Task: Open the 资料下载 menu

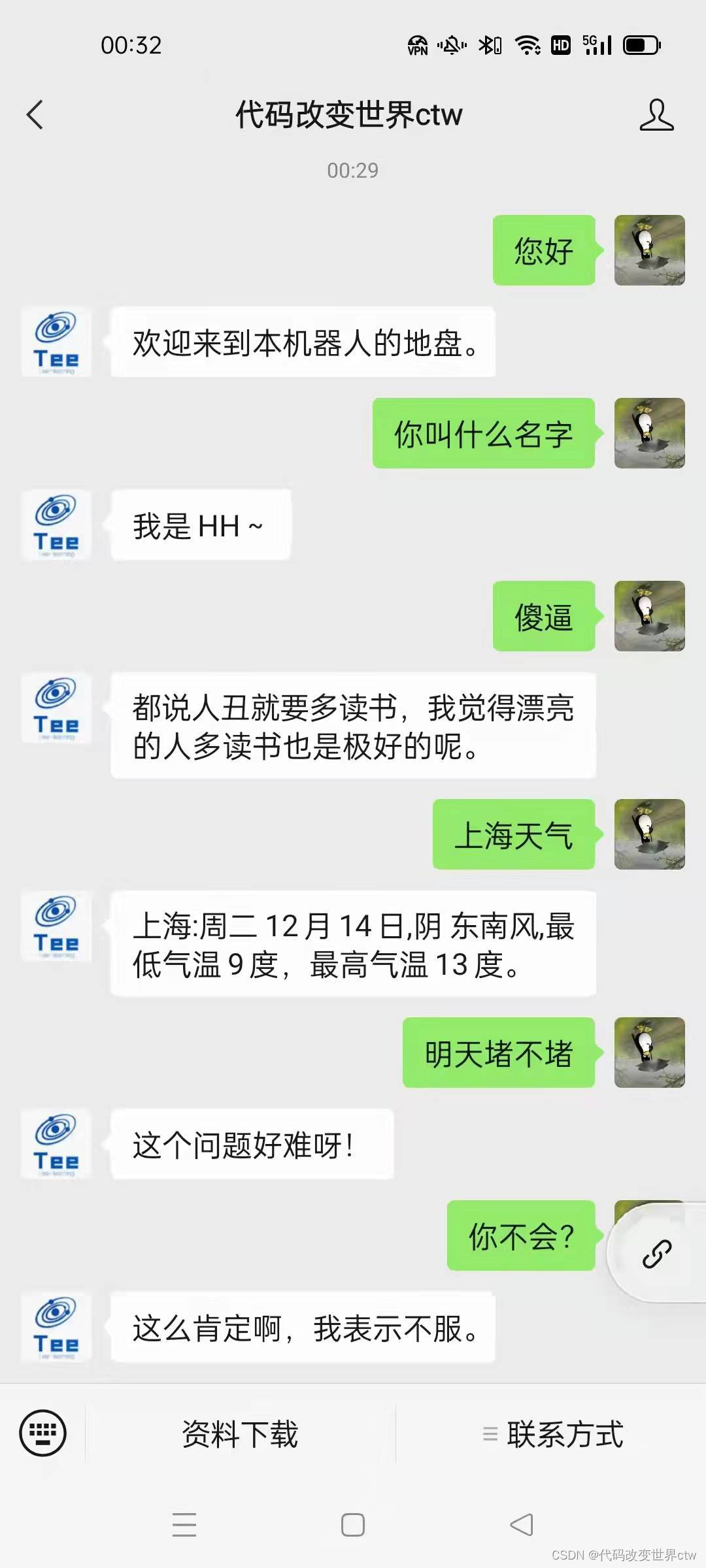Action: [239, 1433]
